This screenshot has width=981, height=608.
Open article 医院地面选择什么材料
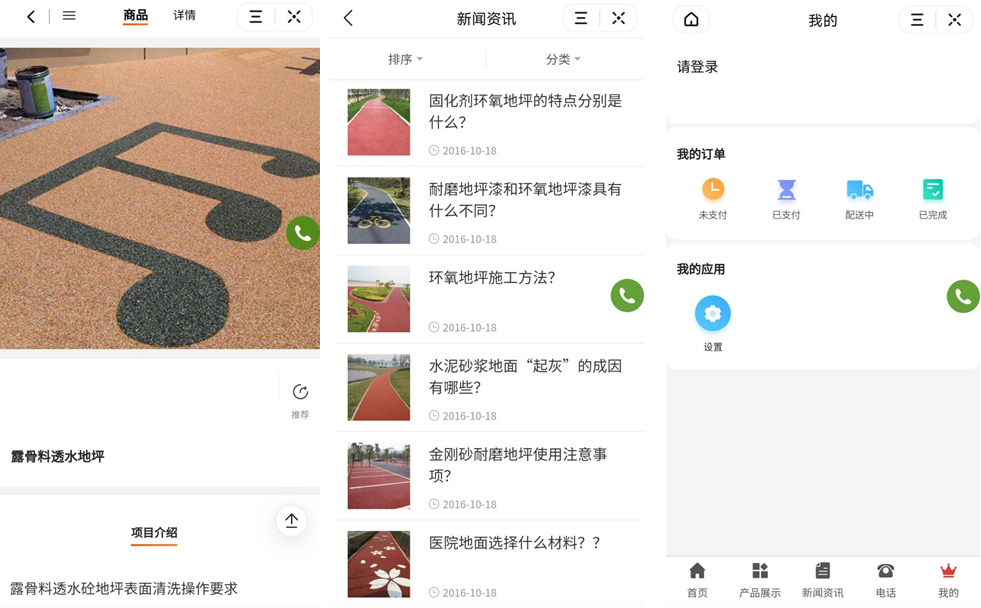(514, 543)
